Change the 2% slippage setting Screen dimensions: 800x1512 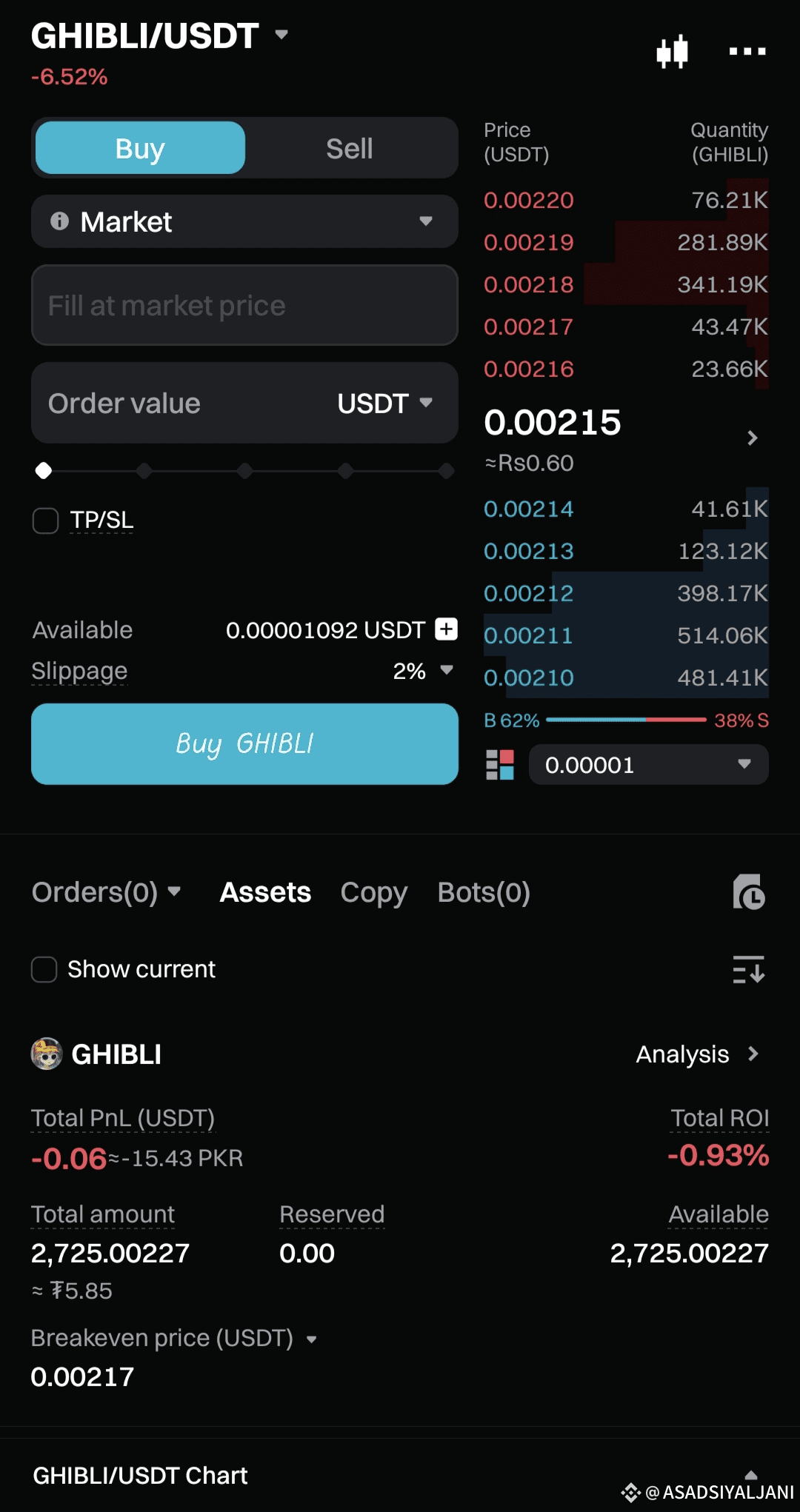(423, 671)
